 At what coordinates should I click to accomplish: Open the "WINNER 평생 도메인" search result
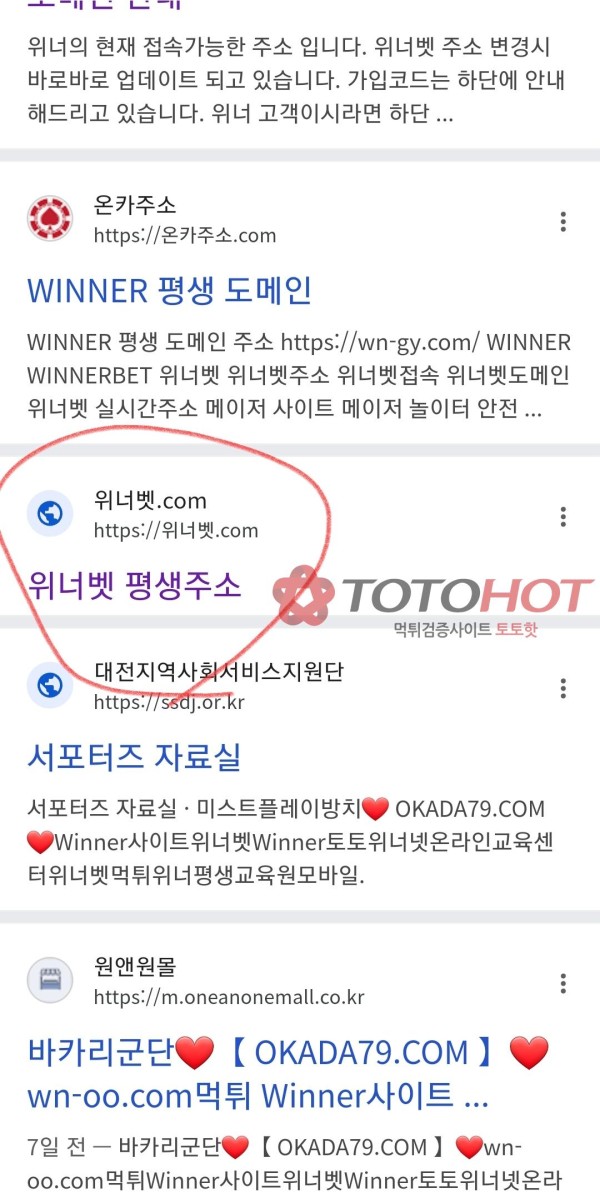click(x=169, y=290)
